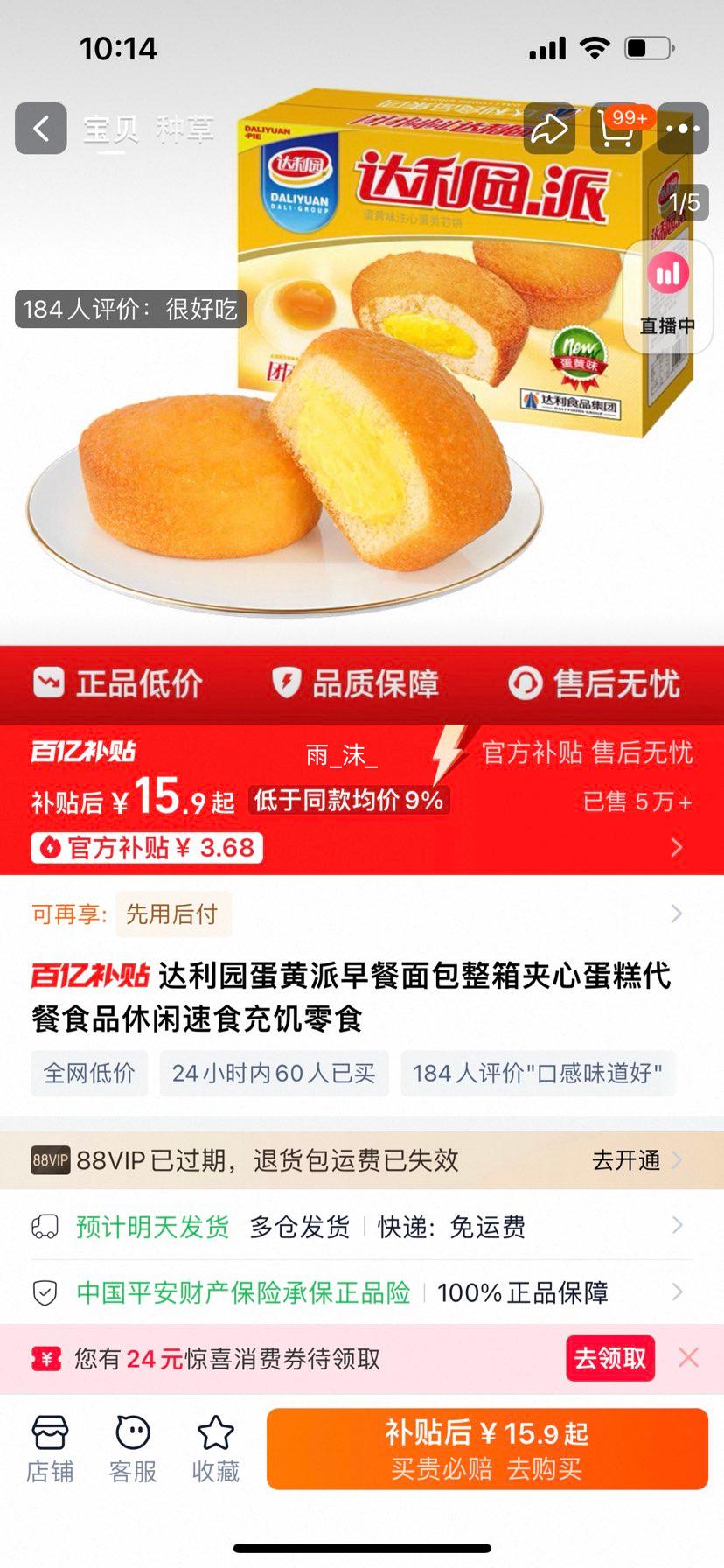The height and width of the screenshot is (1568, 724).
Task: Visit the 店铺 store page
Action: pyautogui.click(x=50, y=1450)
